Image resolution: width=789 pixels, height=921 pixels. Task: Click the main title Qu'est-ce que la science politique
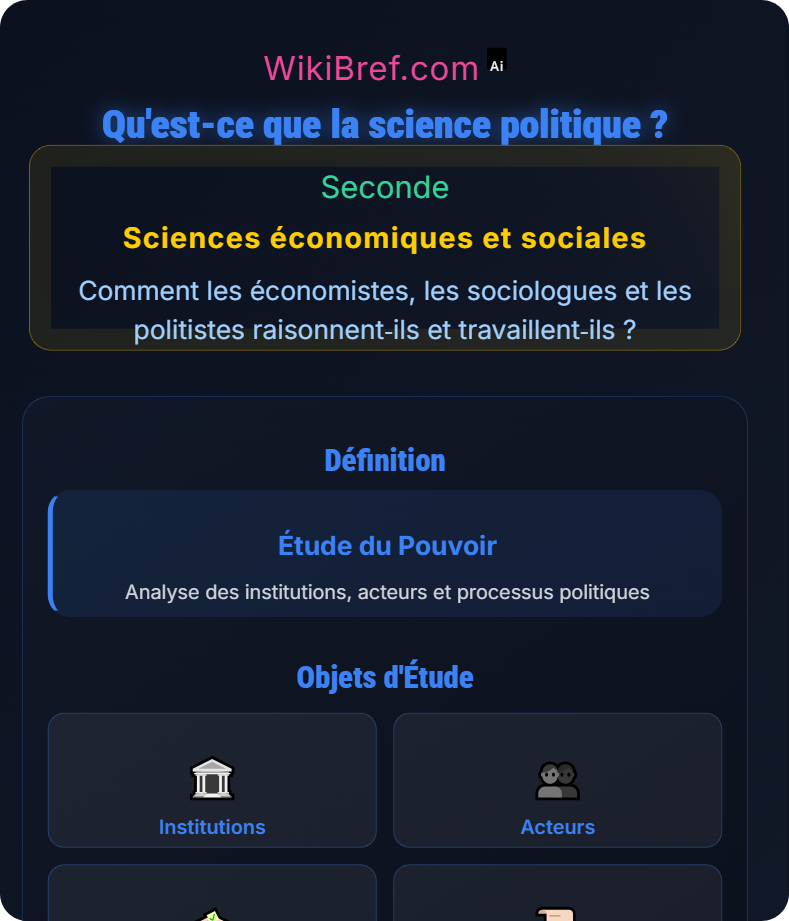[x=385, y=125]
